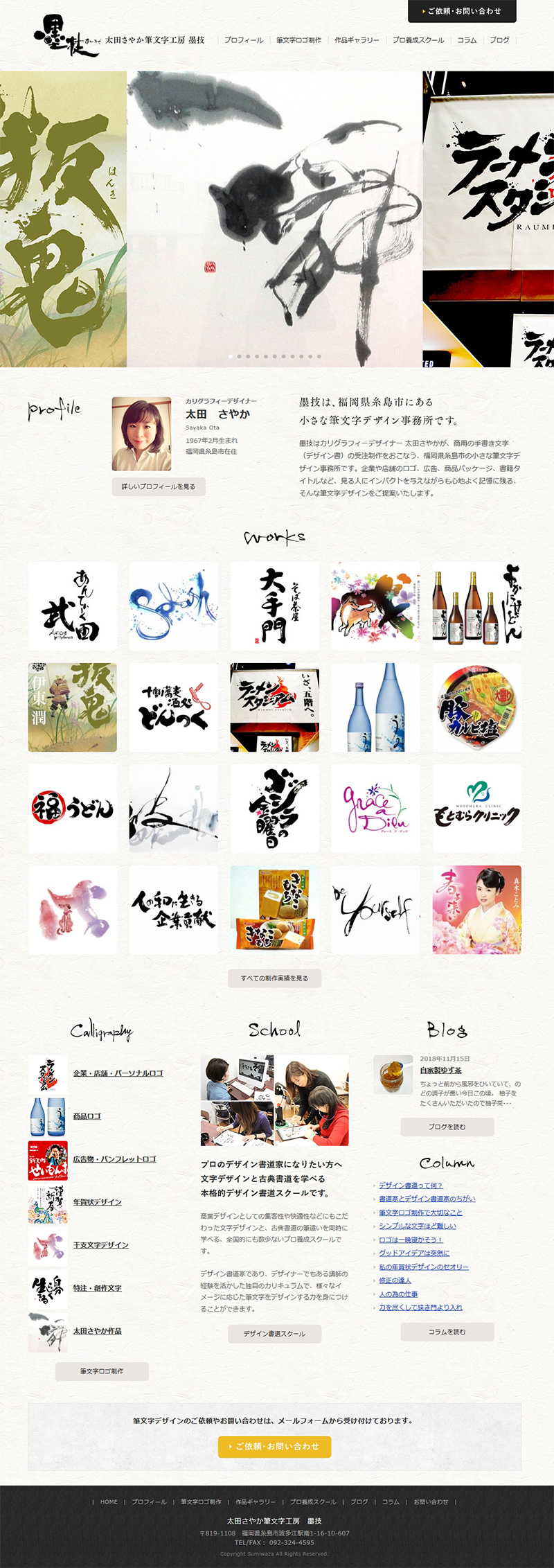The width and height of the screenshot is (554, 1568).
Task: View the もとむらクリニック logo work
Action: click(476, 809)
